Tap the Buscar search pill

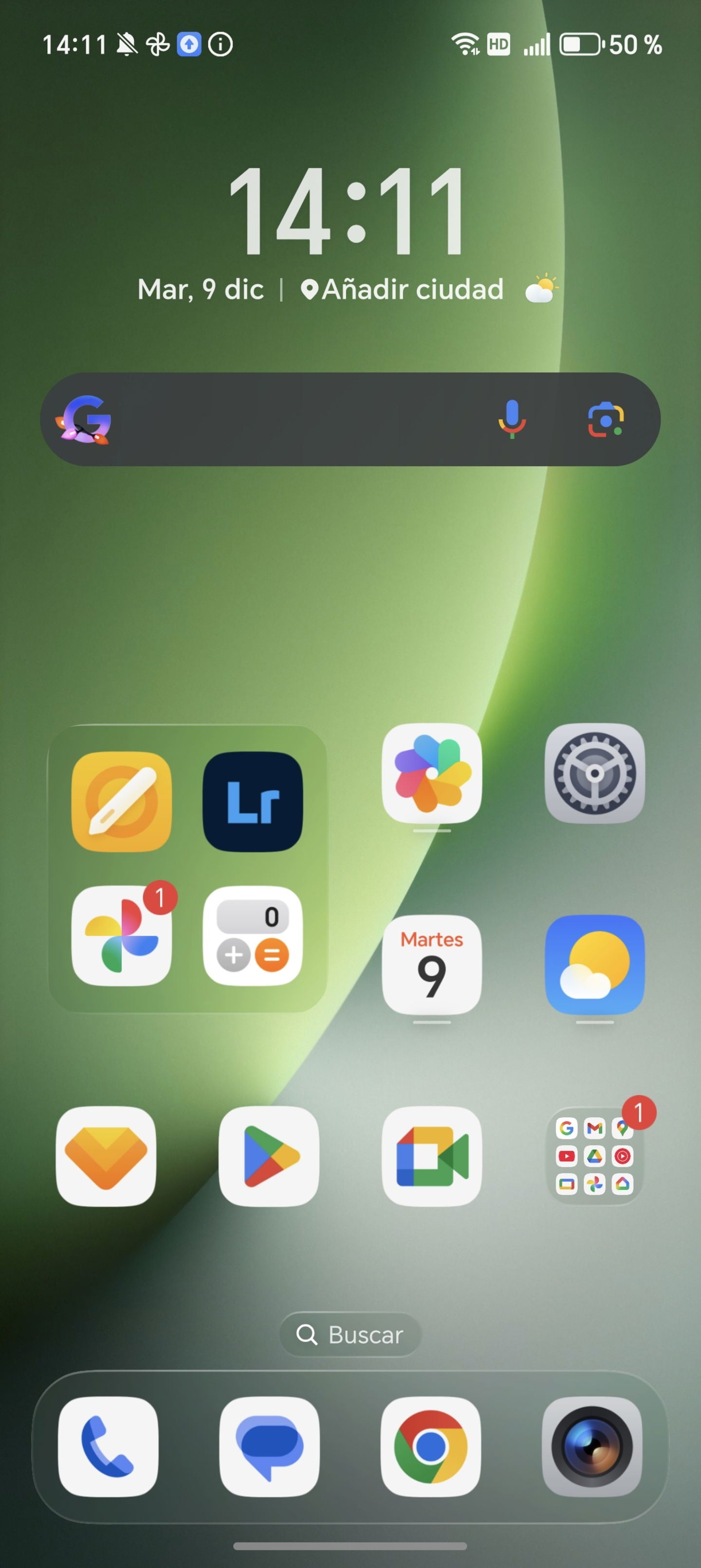coord(350,1335)
